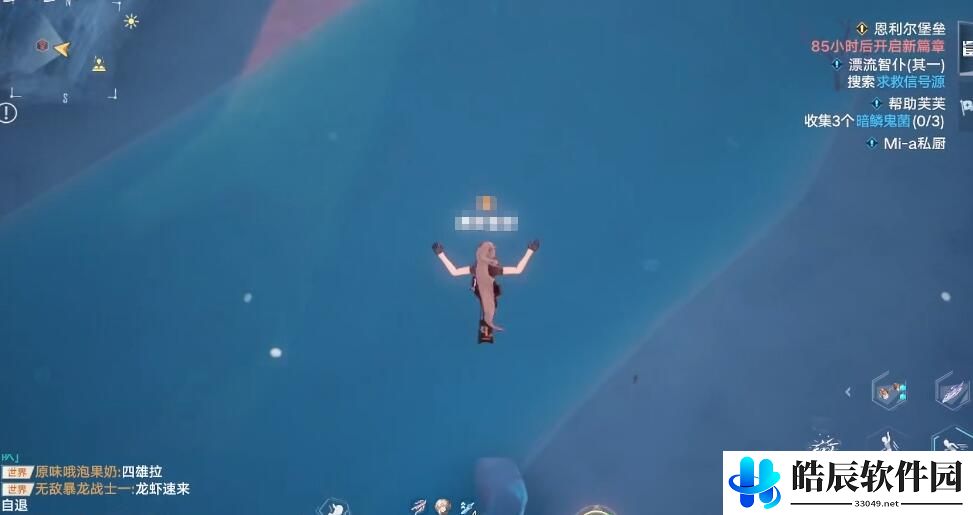Open the 帮助芙芙 quest

coord(909,103)
